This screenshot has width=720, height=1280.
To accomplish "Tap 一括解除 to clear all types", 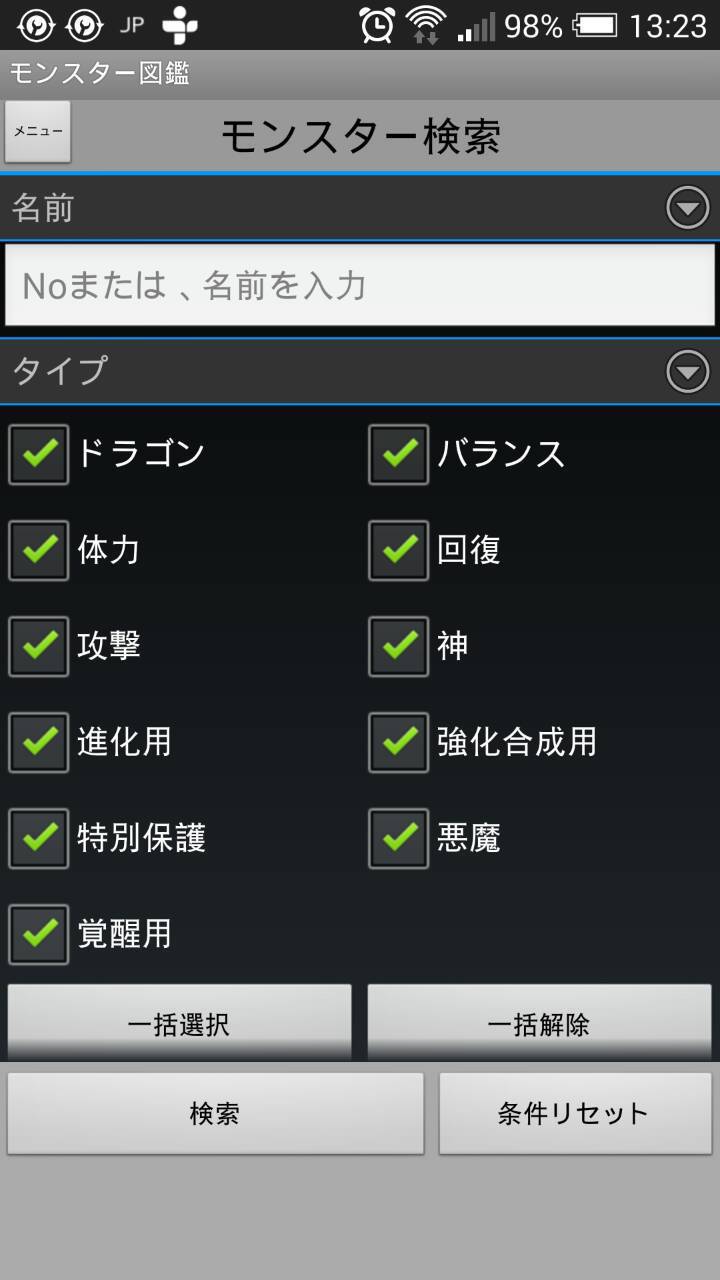I will pyautogui.click(x=539, y=1022).
